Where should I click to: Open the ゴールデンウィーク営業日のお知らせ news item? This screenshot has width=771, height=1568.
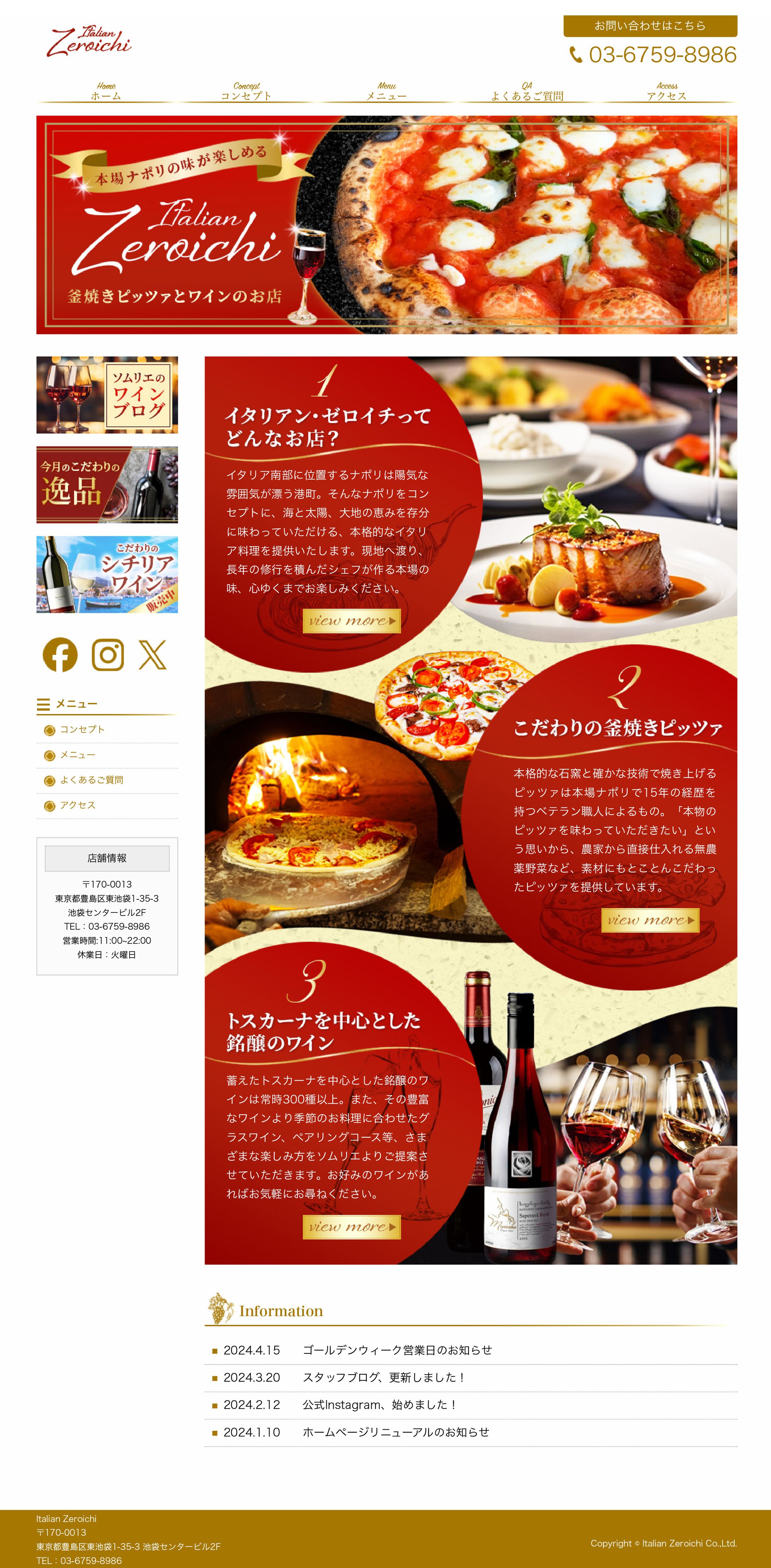[x=397, y=1350]
